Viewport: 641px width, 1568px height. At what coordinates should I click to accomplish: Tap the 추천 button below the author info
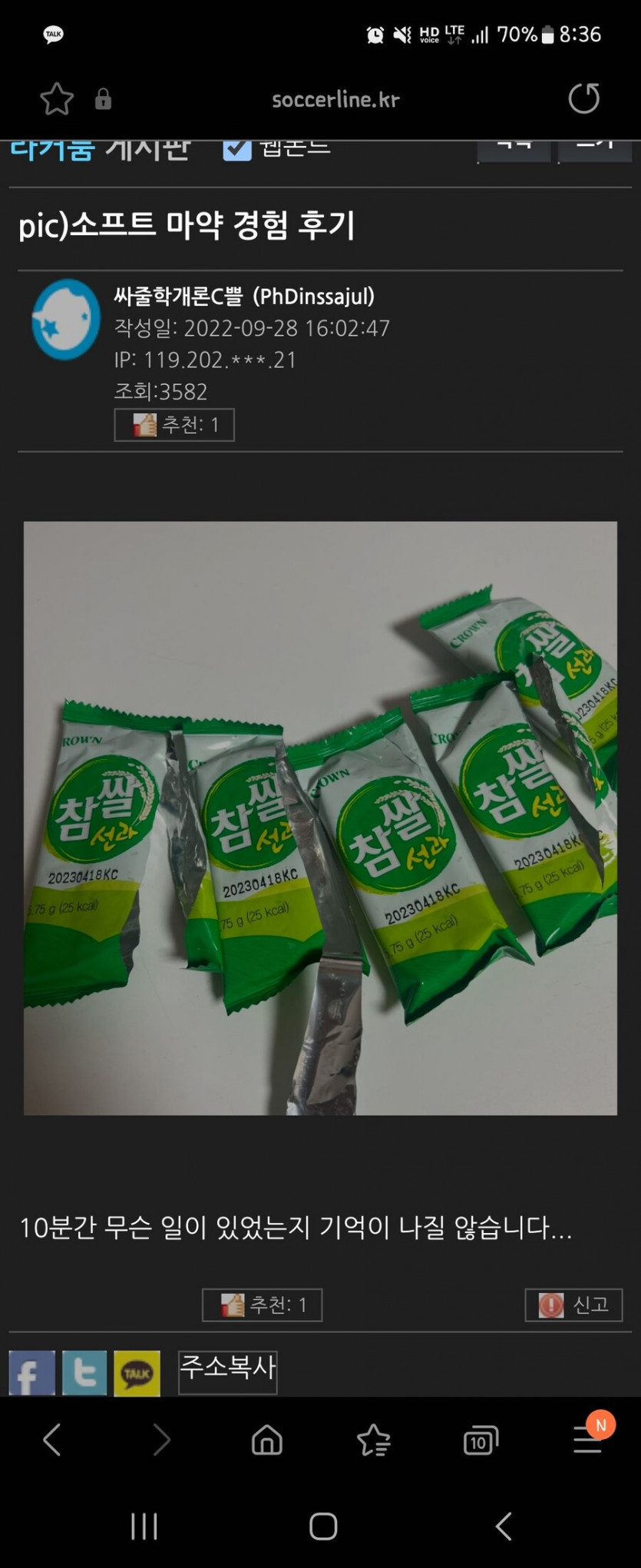174,425
